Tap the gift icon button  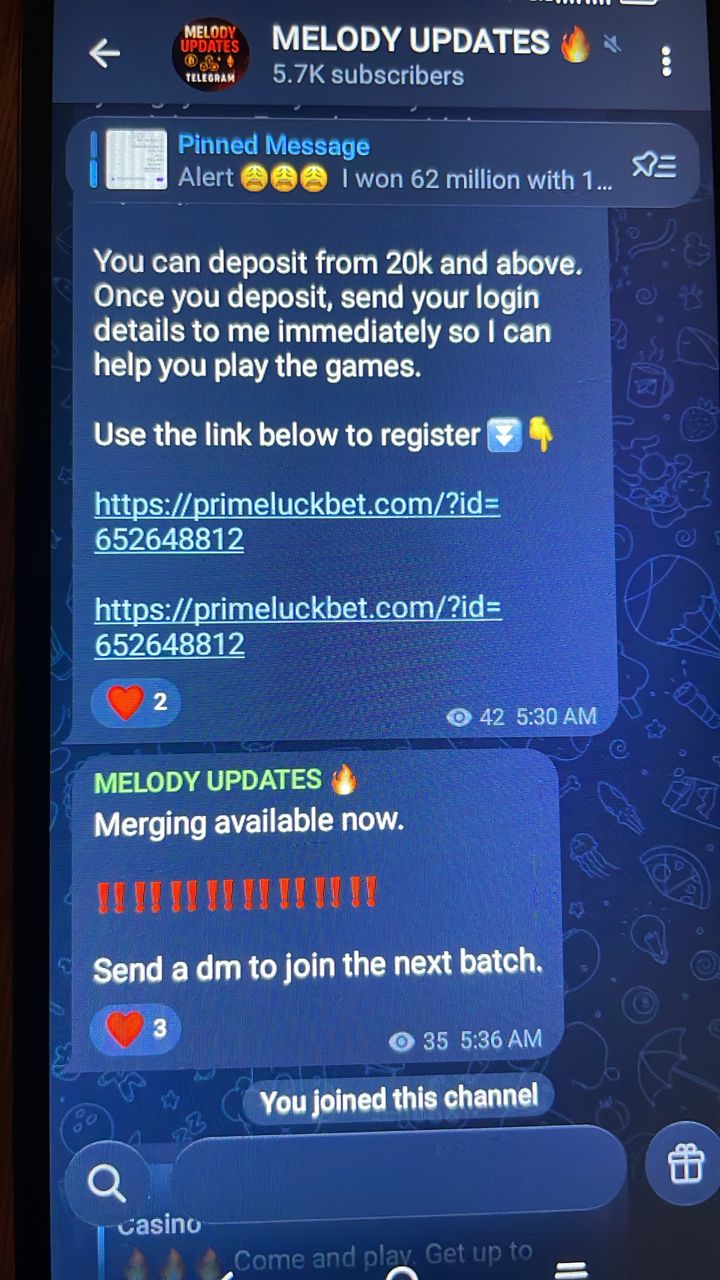click(x=686, y=1164)
